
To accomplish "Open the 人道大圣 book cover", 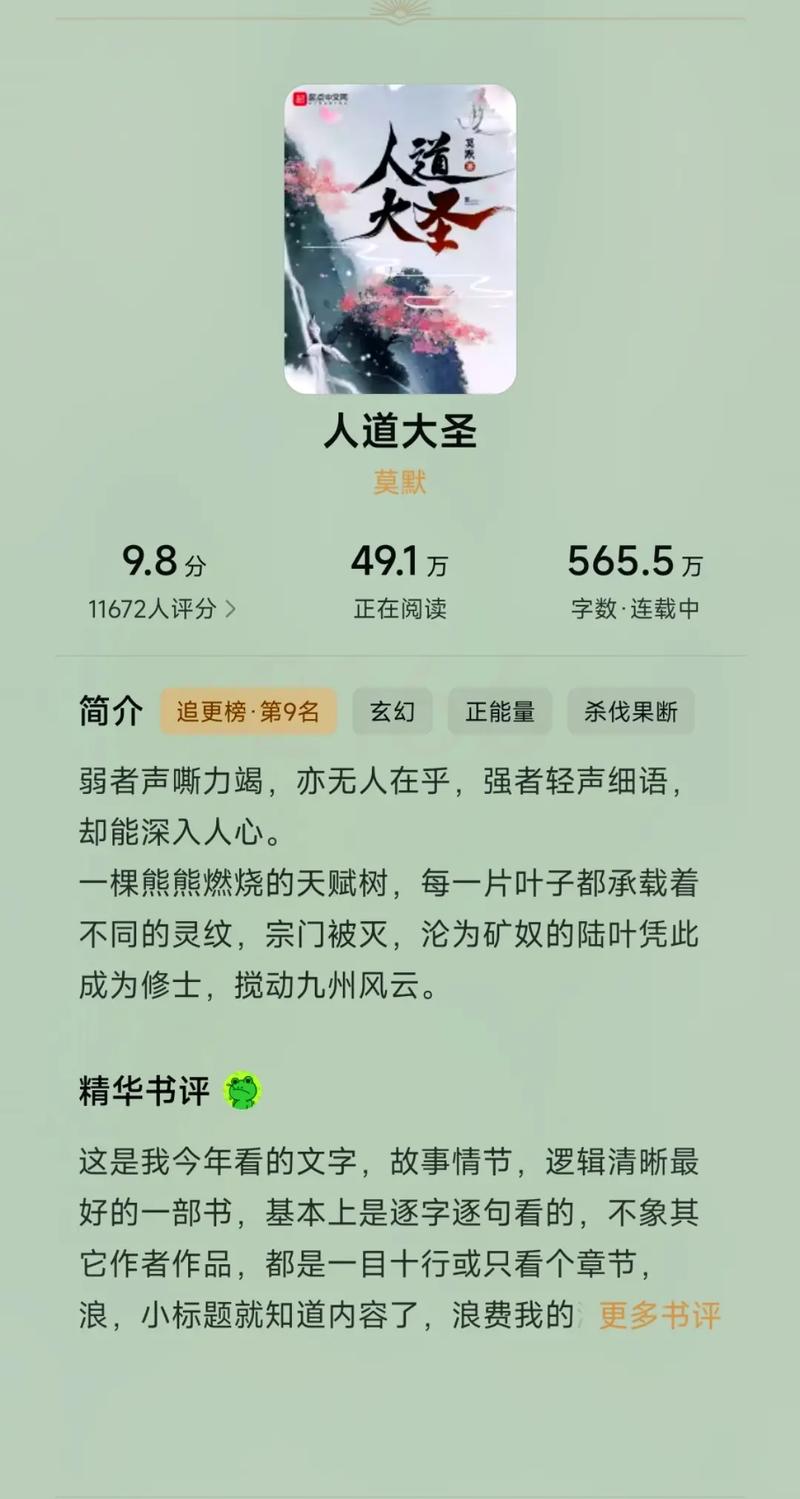I will 400,239.
